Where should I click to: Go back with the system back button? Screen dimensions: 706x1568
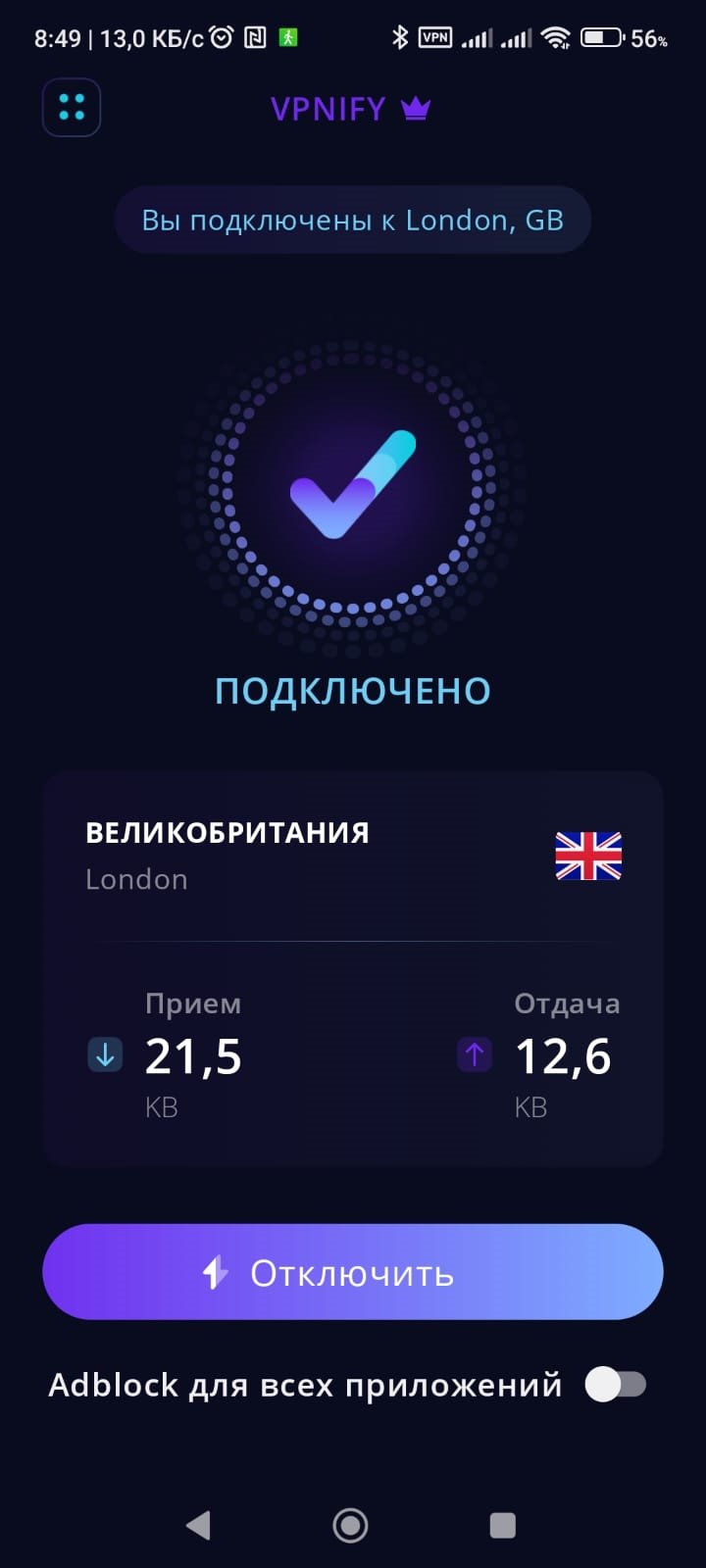199,1525
